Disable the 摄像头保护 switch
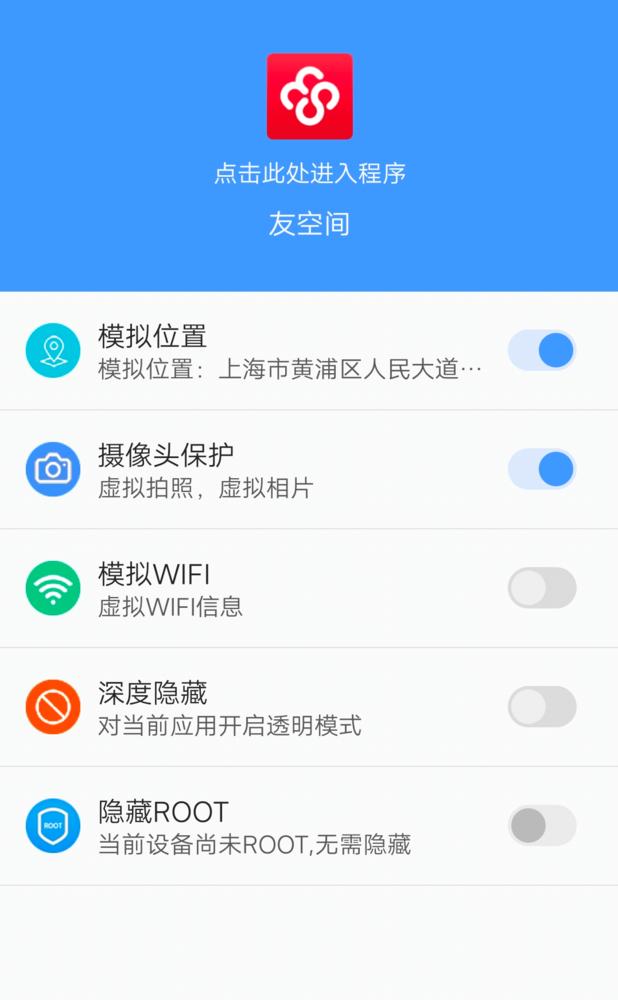 point(542,469)
